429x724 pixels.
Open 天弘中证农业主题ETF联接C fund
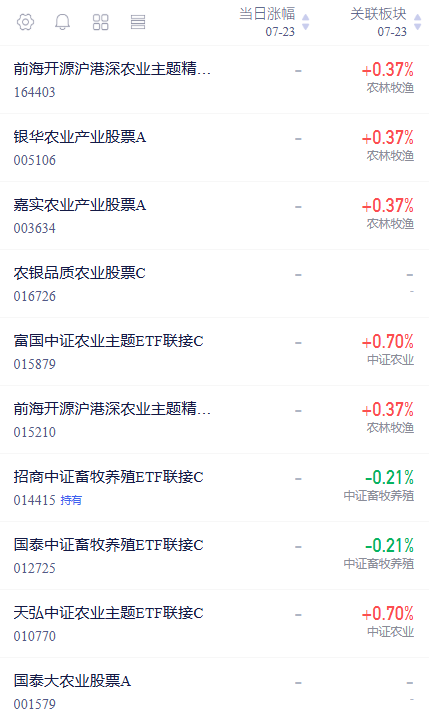tap(214, 623)
